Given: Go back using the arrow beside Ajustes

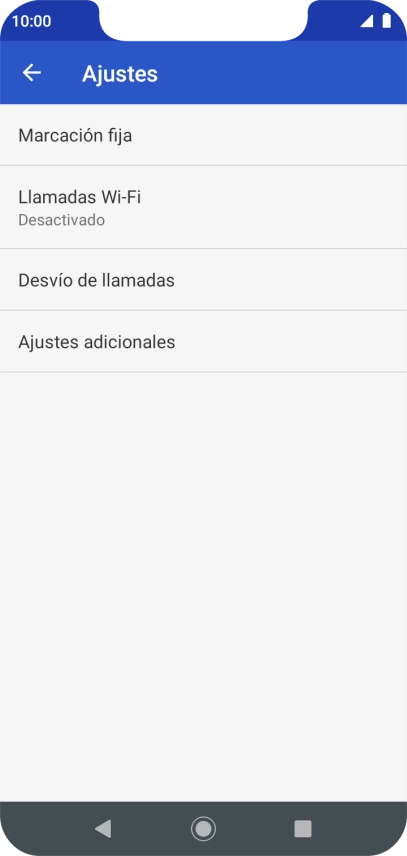Looking at the screenshot, I should 32,73.
